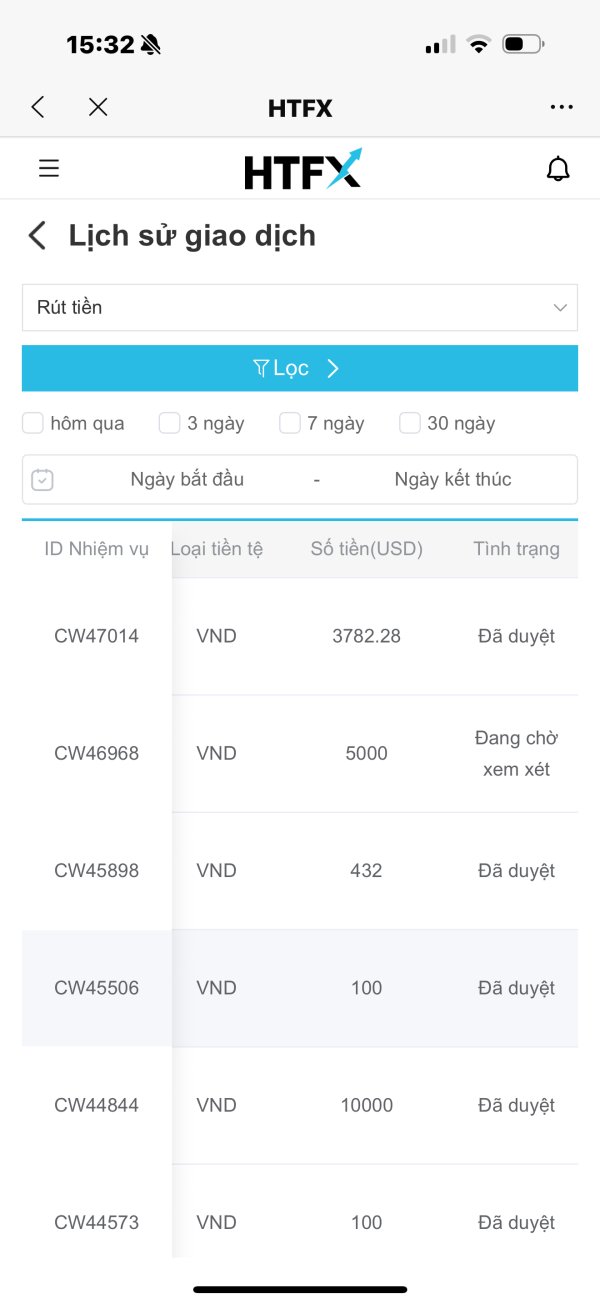Select the 3 ngày checkbox

(170, 423)
